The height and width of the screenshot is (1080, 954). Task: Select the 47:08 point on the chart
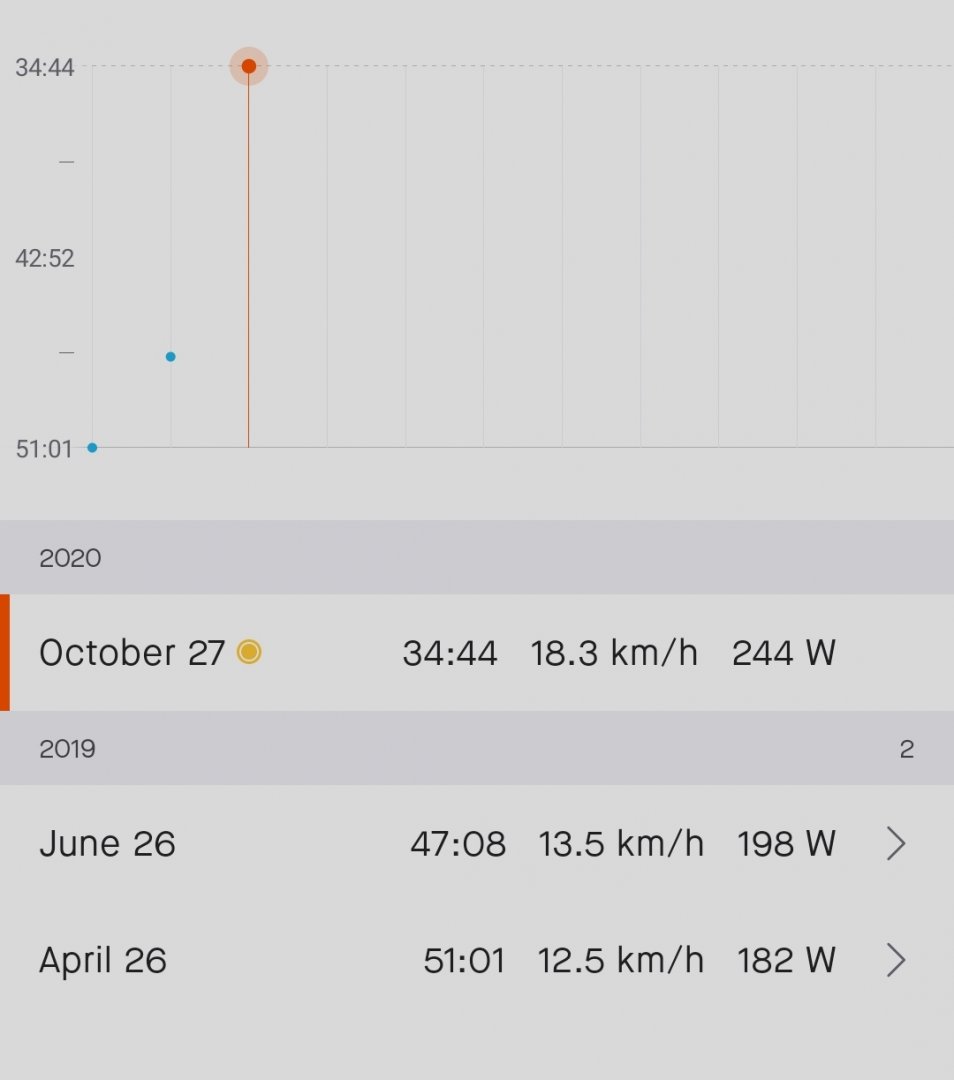tap(170, 357)
